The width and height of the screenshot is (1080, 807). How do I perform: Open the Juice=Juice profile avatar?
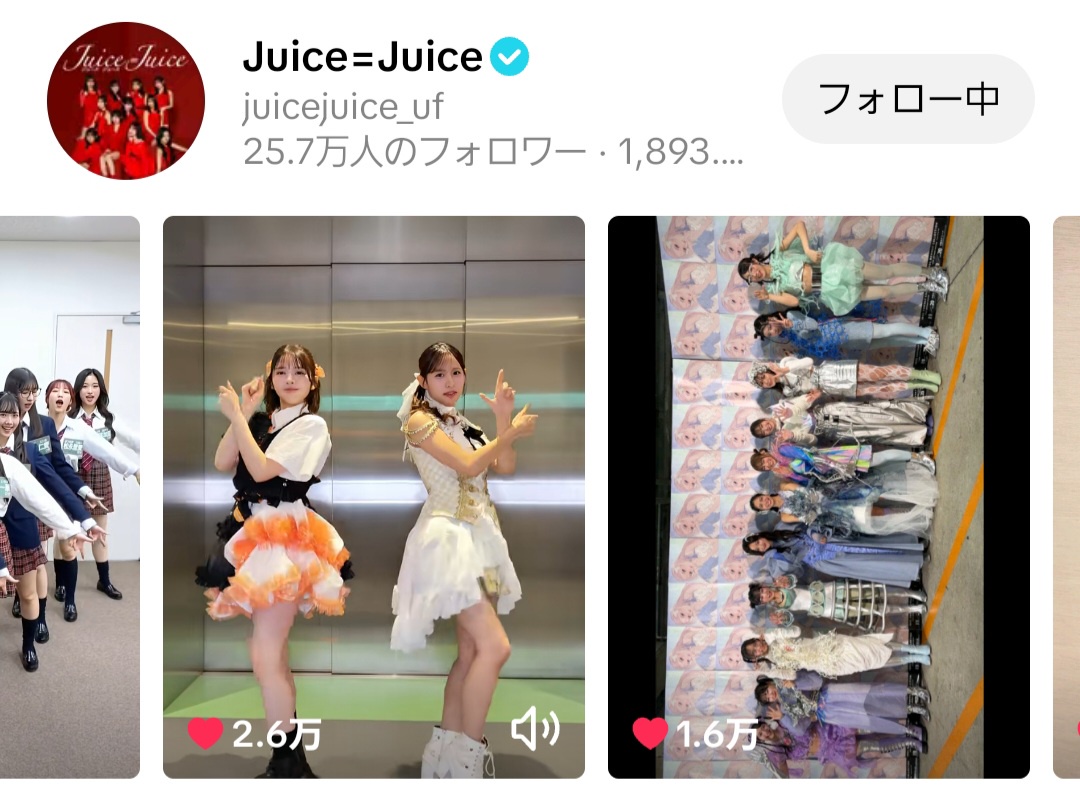click(x=126, y=101)
